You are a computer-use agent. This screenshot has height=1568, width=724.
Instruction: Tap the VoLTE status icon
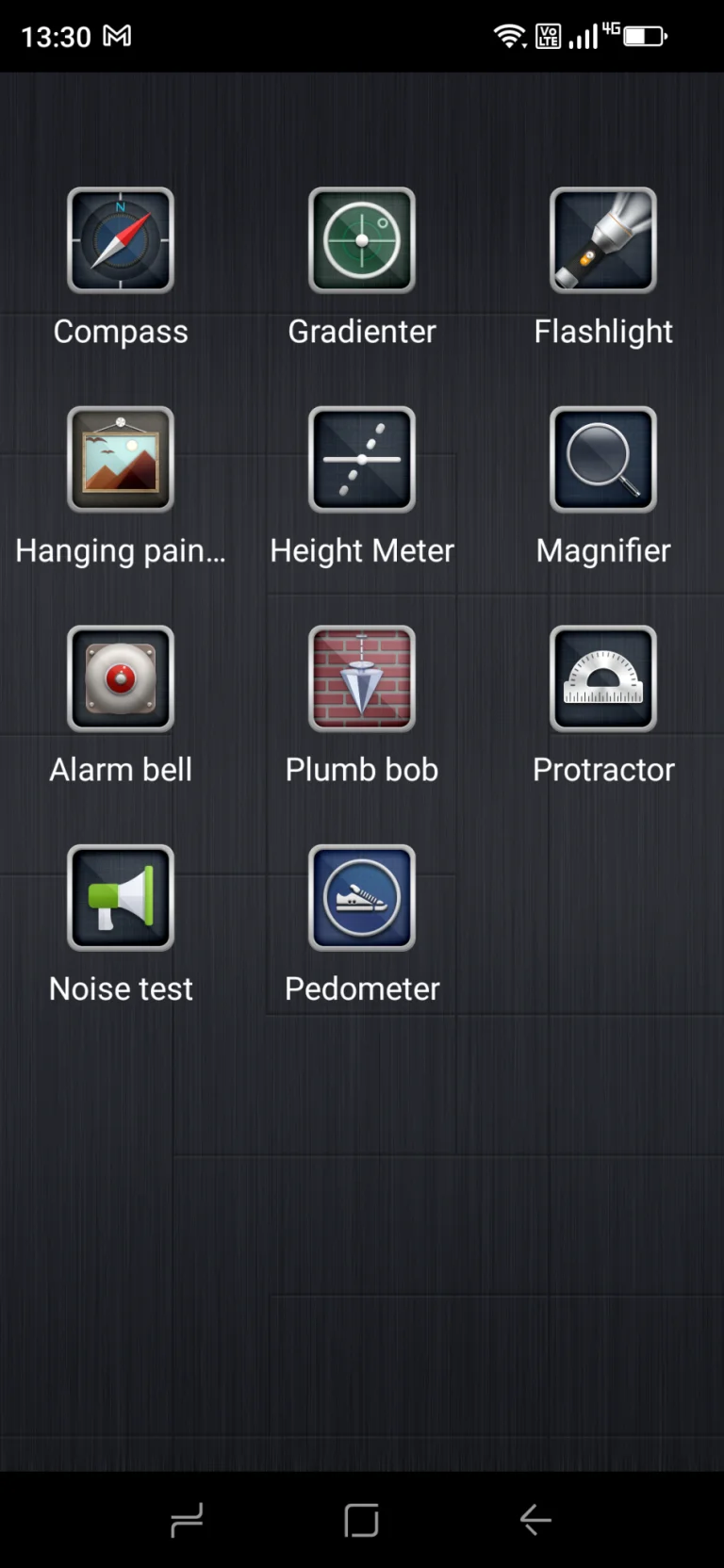(x=547, y=35)
